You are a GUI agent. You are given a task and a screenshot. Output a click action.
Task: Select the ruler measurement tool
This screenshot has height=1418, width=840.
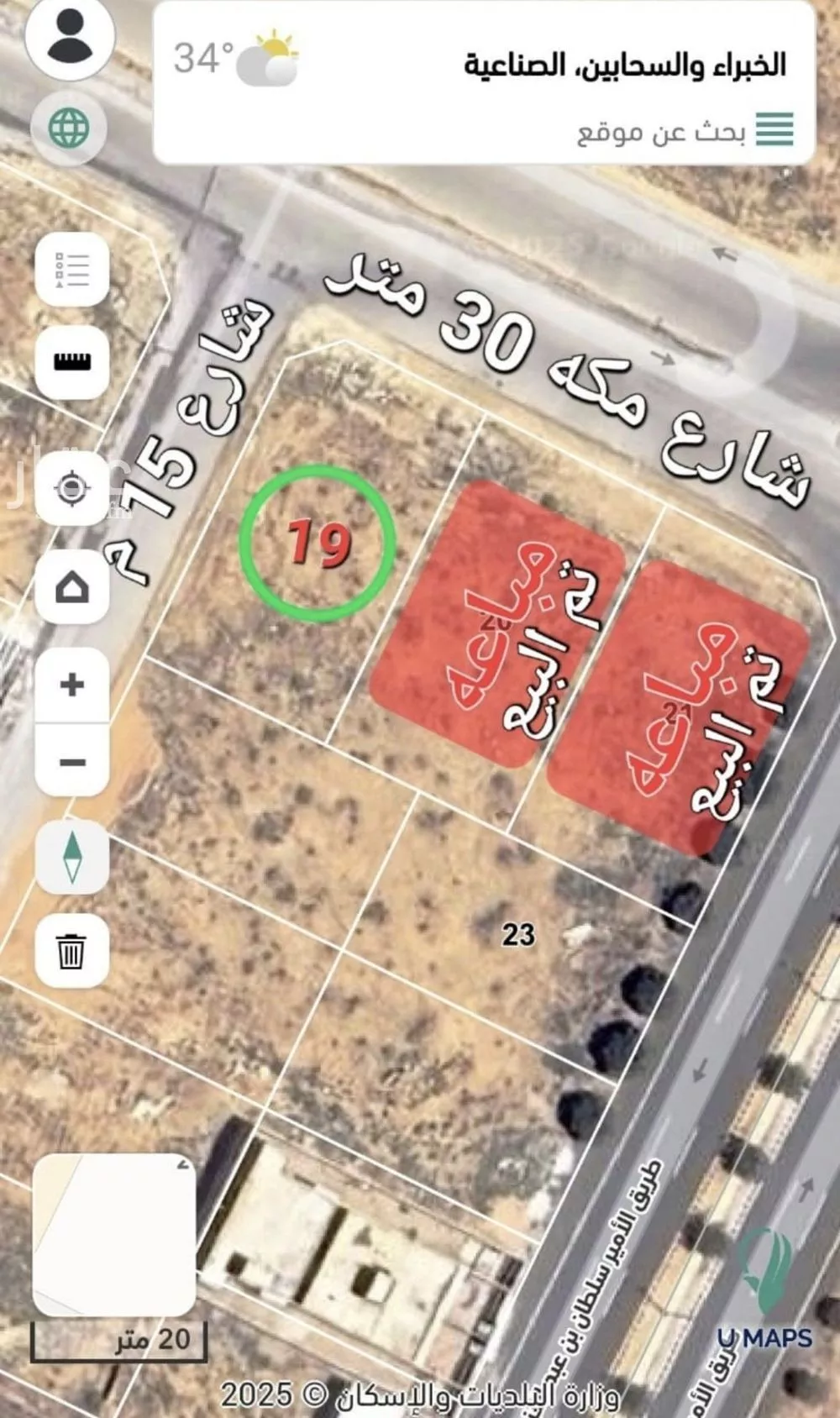pyautogui.click(x=72, y=361)
